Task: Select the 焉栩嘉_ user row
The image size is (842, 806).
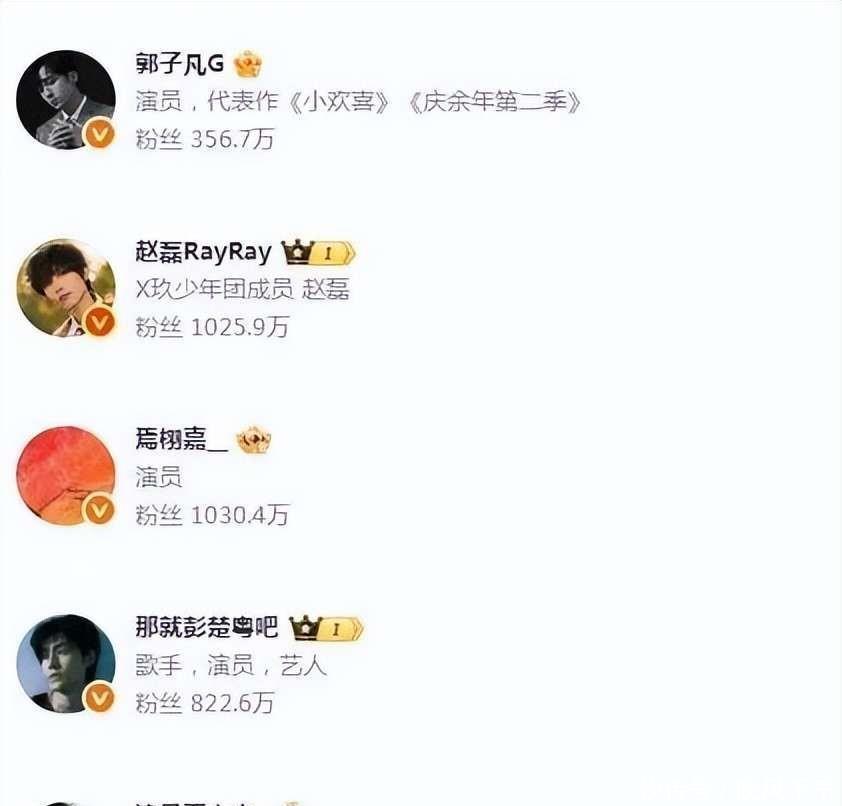Action: (x=181, y=440)
